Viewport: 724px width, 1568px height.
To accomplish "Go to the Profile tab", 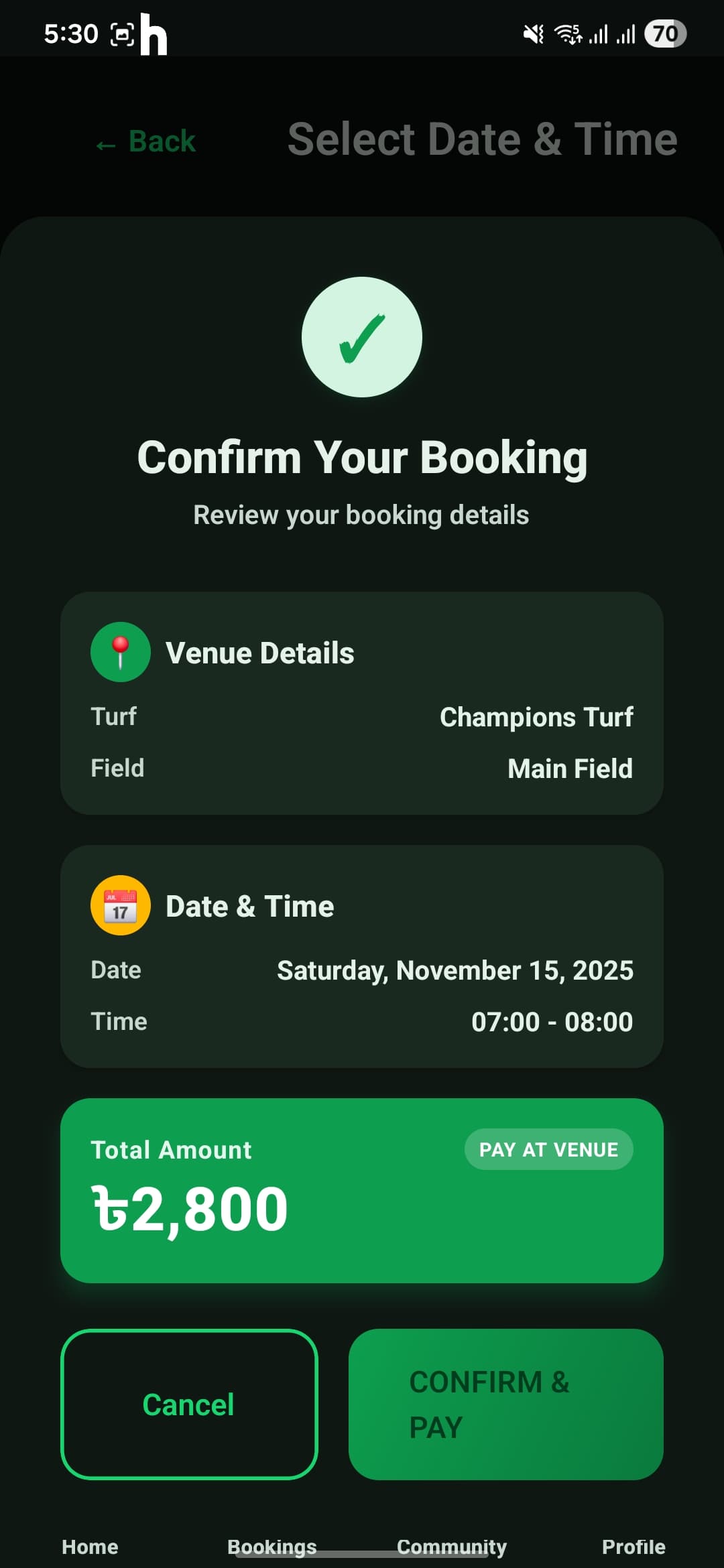I will point(633,1547).
